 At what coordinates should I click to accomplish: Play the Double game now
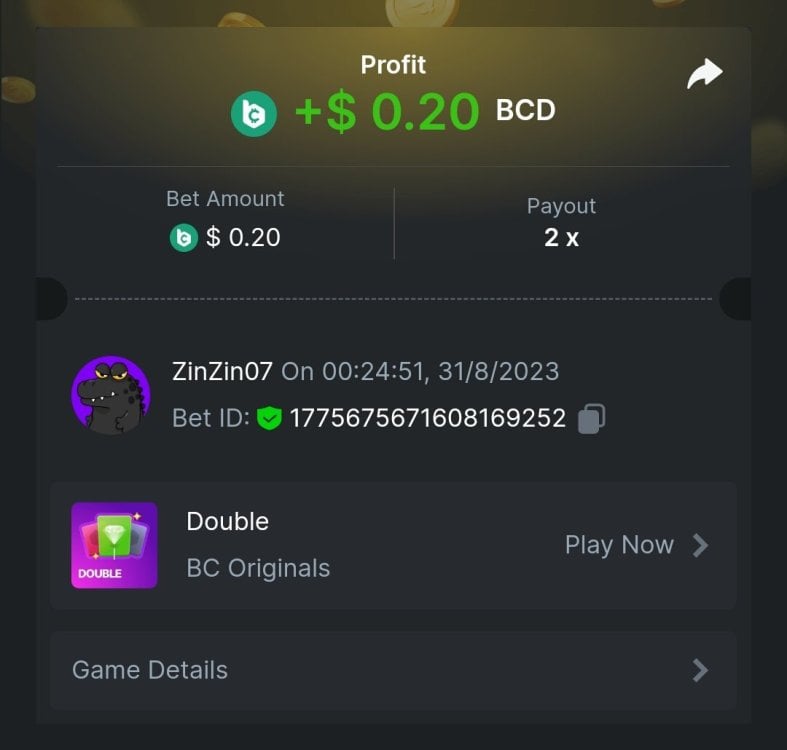(x=636, y=545)
